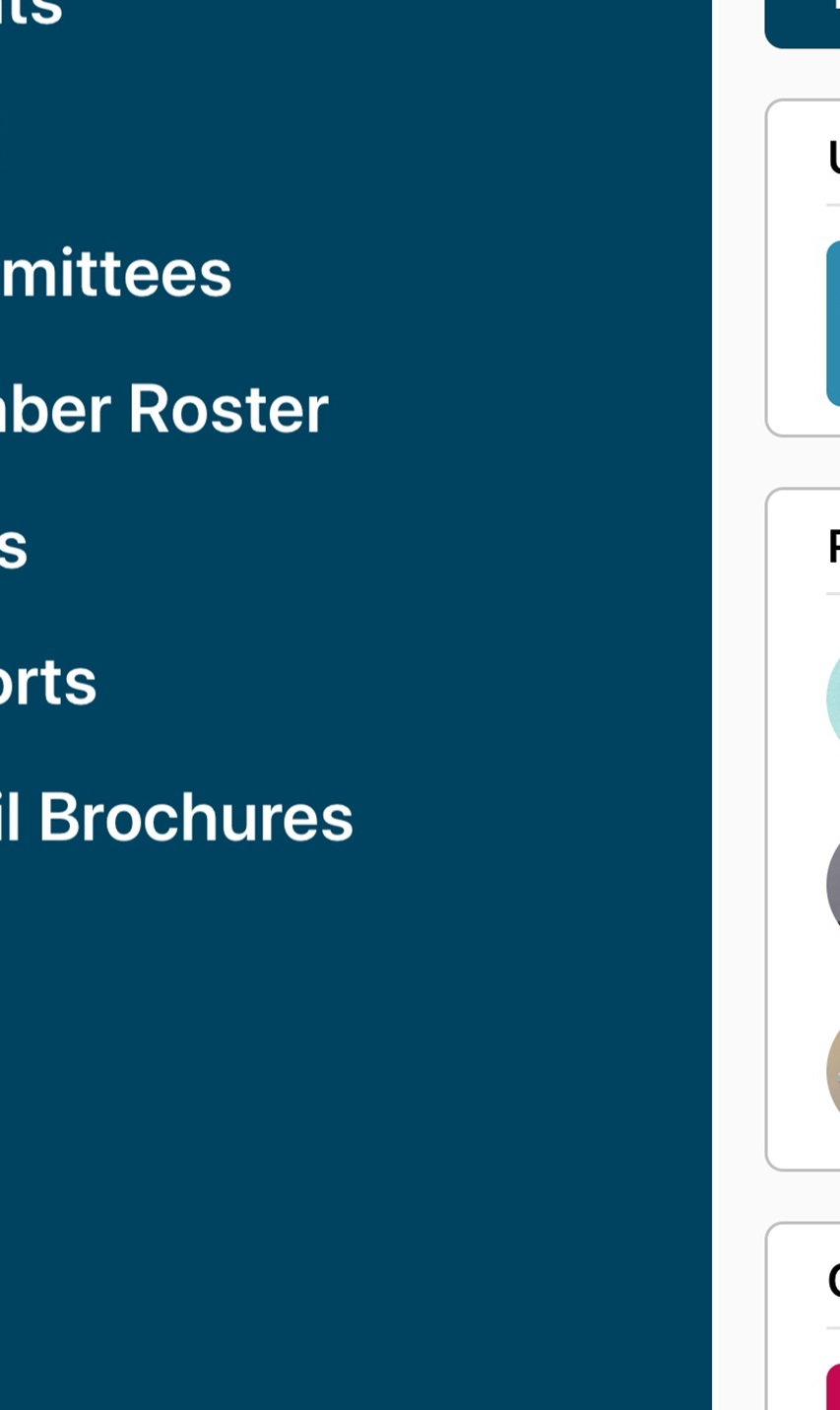
Task: Select the Reports menu item
Action: (x=48, y=681)
